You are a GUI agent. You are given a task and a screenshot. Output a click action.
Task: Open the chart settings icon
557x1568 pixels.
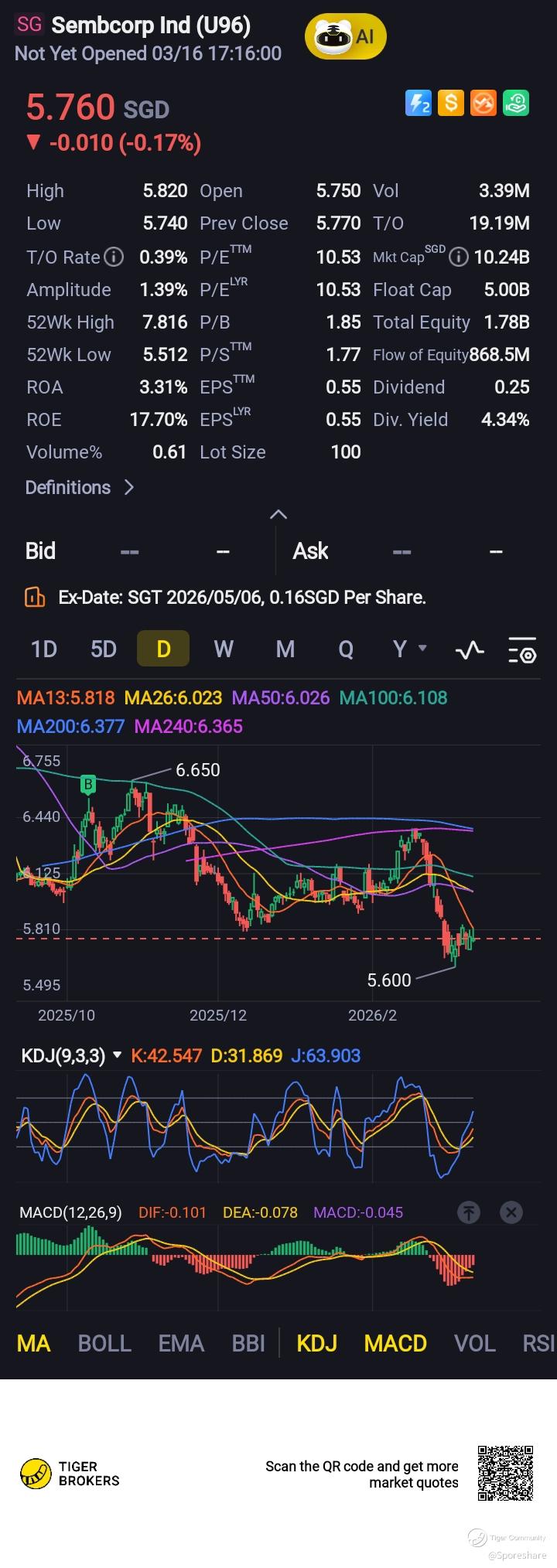(522, 650)
